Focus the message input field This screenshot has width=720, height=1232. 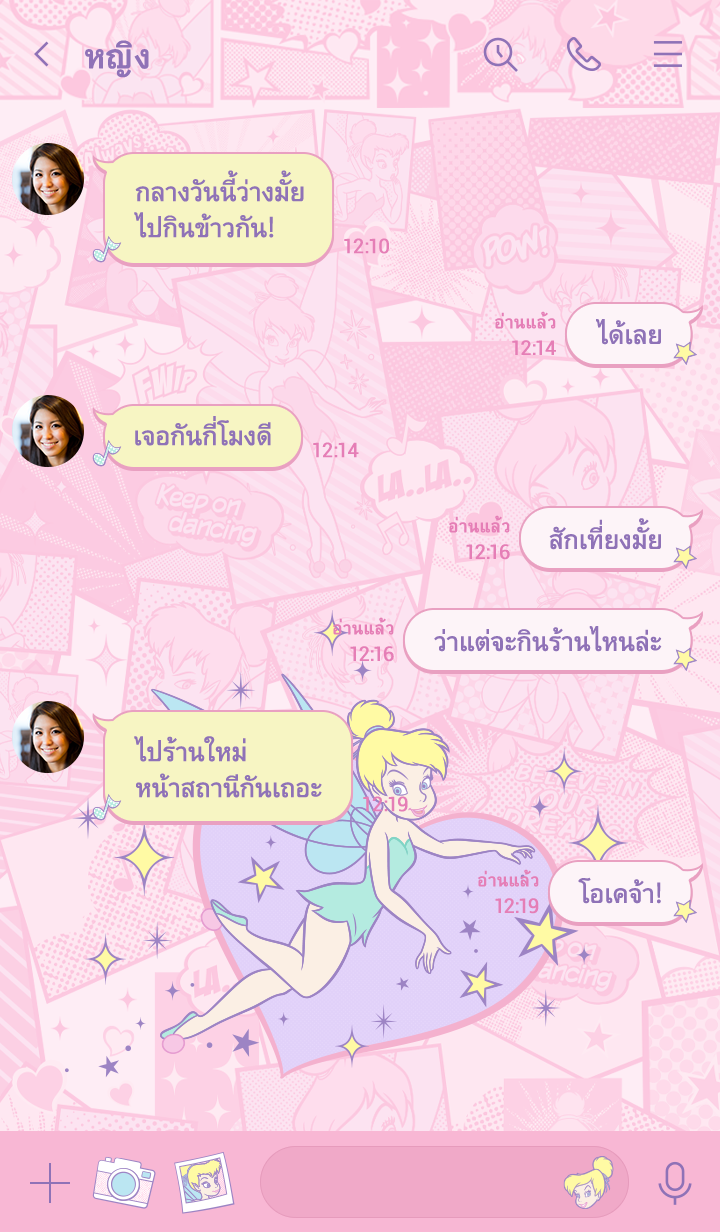410,1182
